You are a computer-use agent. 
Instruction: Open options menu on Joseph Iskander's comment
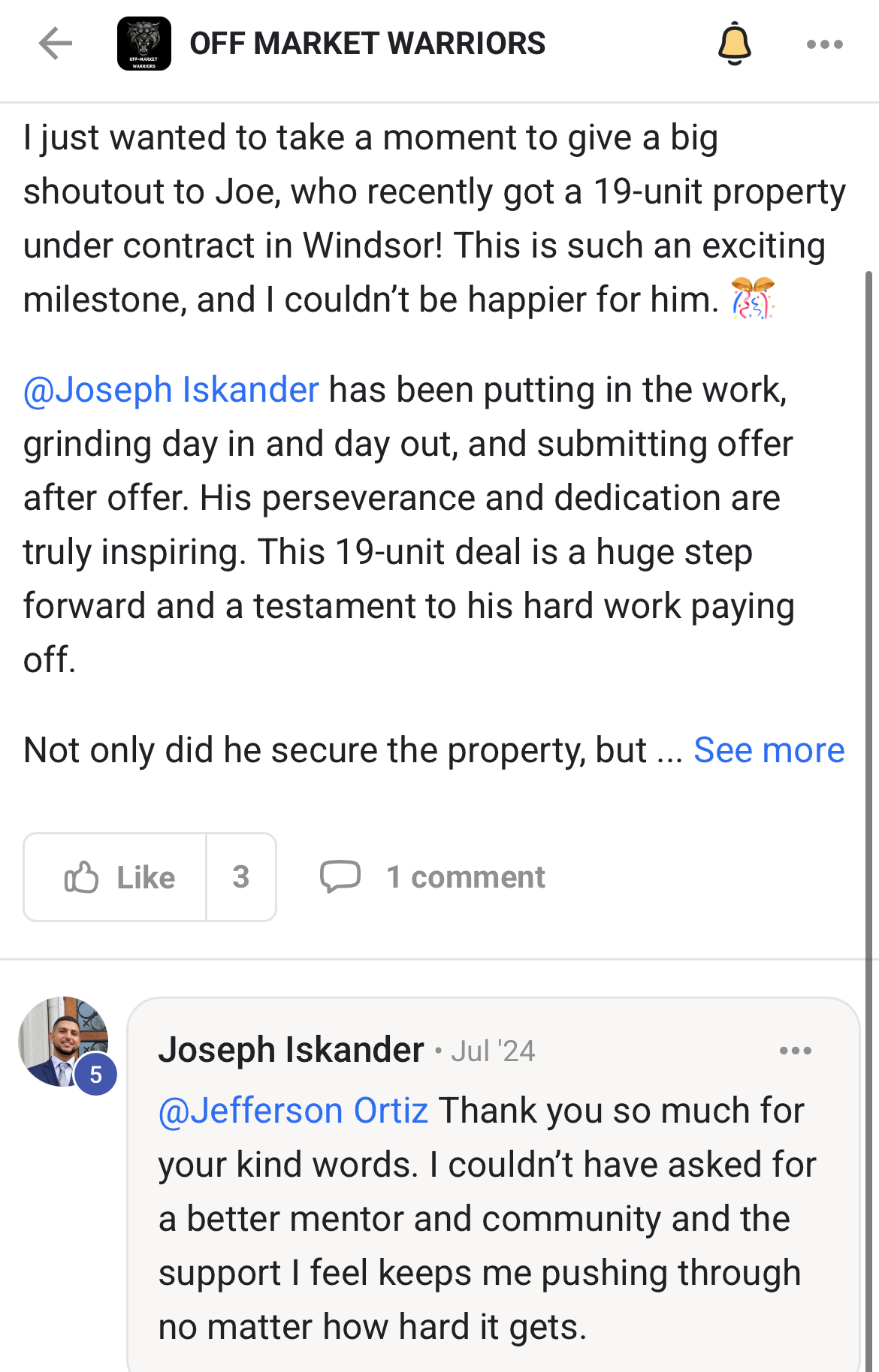pyautogui.click(x=795, y=1051)
